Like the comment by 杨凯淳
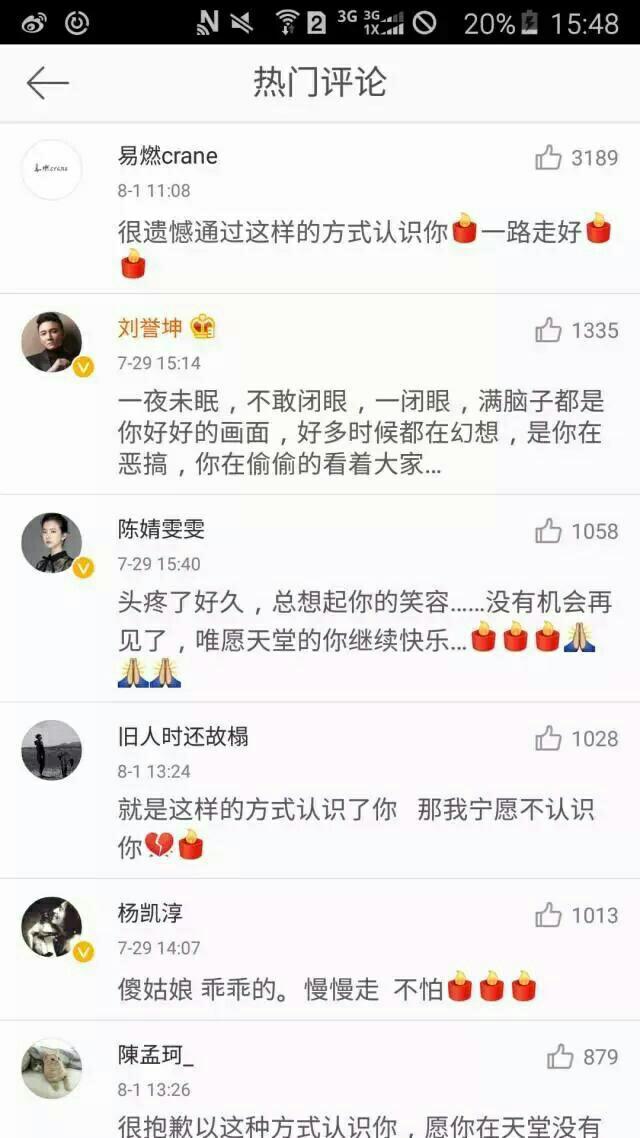Screen dimensions: 640x1138 tap(548, 914)
